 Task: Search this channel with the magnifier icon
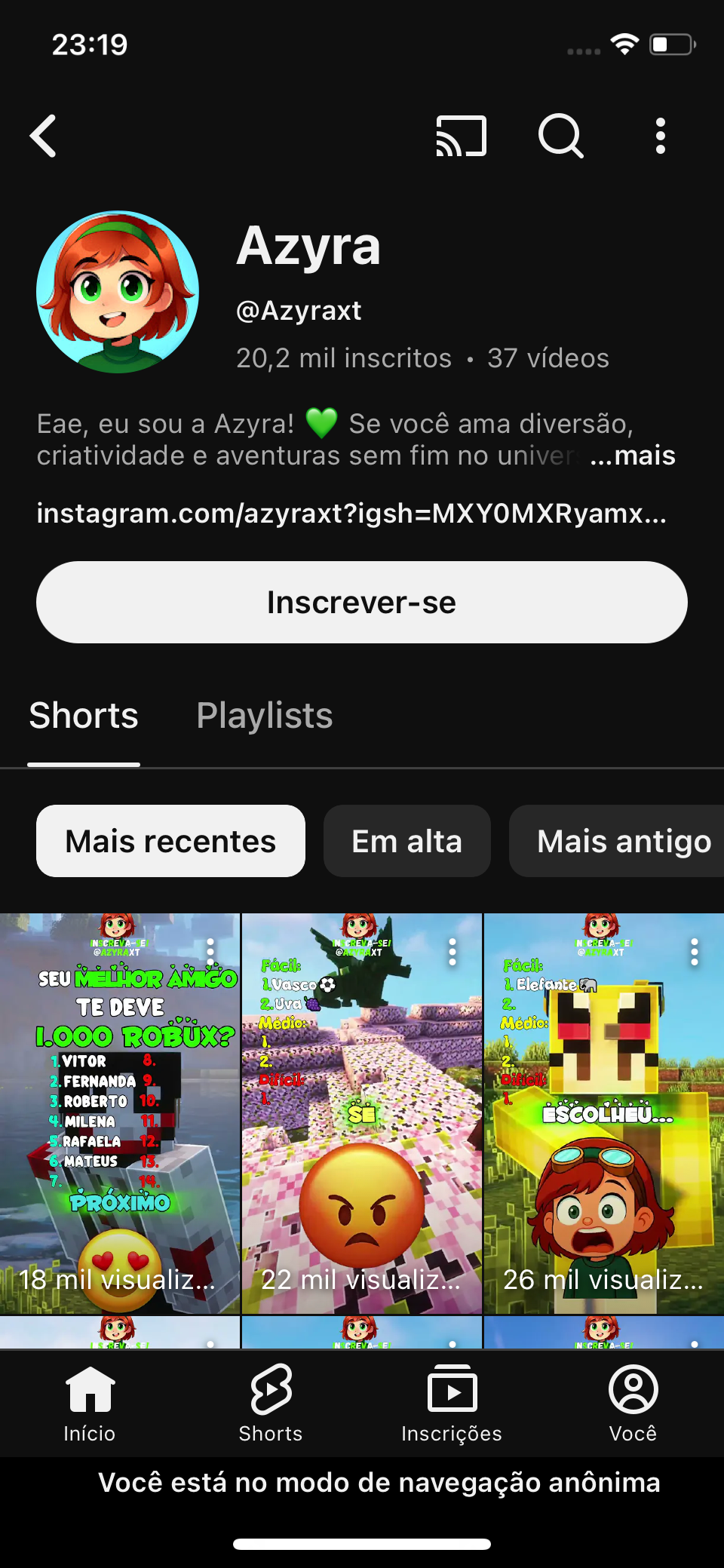pos(560,137)
